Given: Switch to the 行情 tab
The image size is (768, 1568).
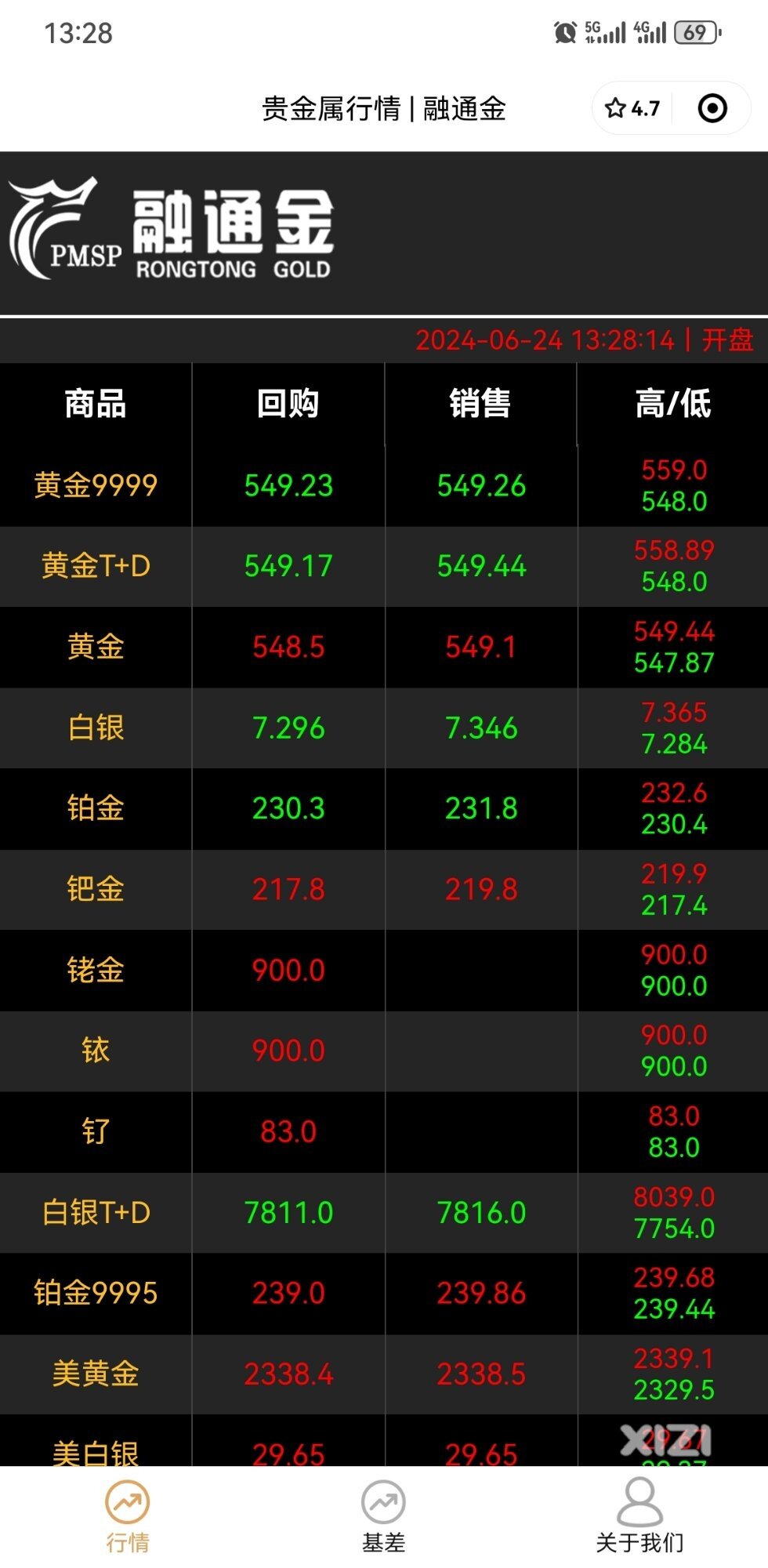Looking at the screenshot, I should [x=128, y=1517].
